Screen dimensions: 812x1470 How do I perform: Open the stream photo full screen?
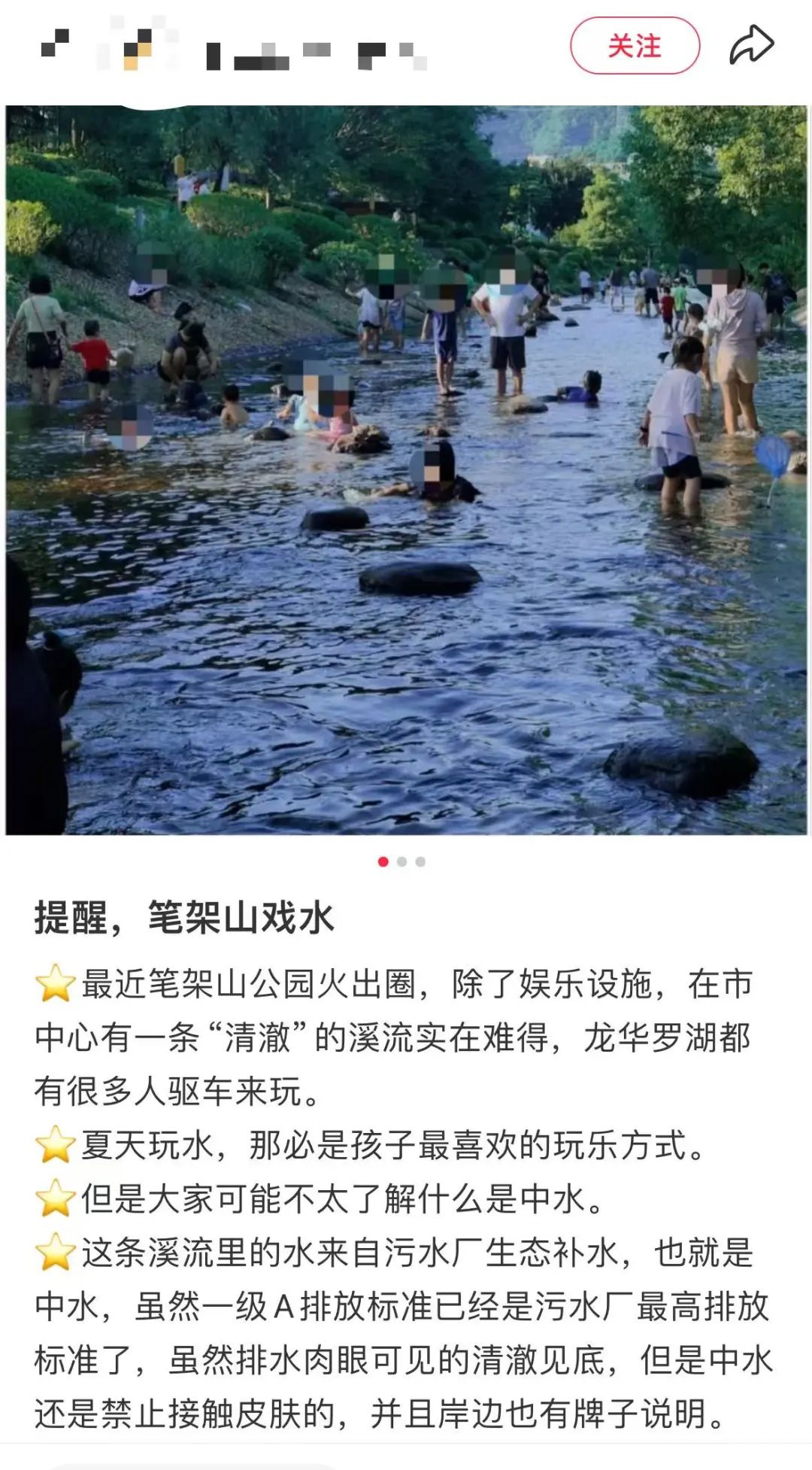tap(406, 470)
